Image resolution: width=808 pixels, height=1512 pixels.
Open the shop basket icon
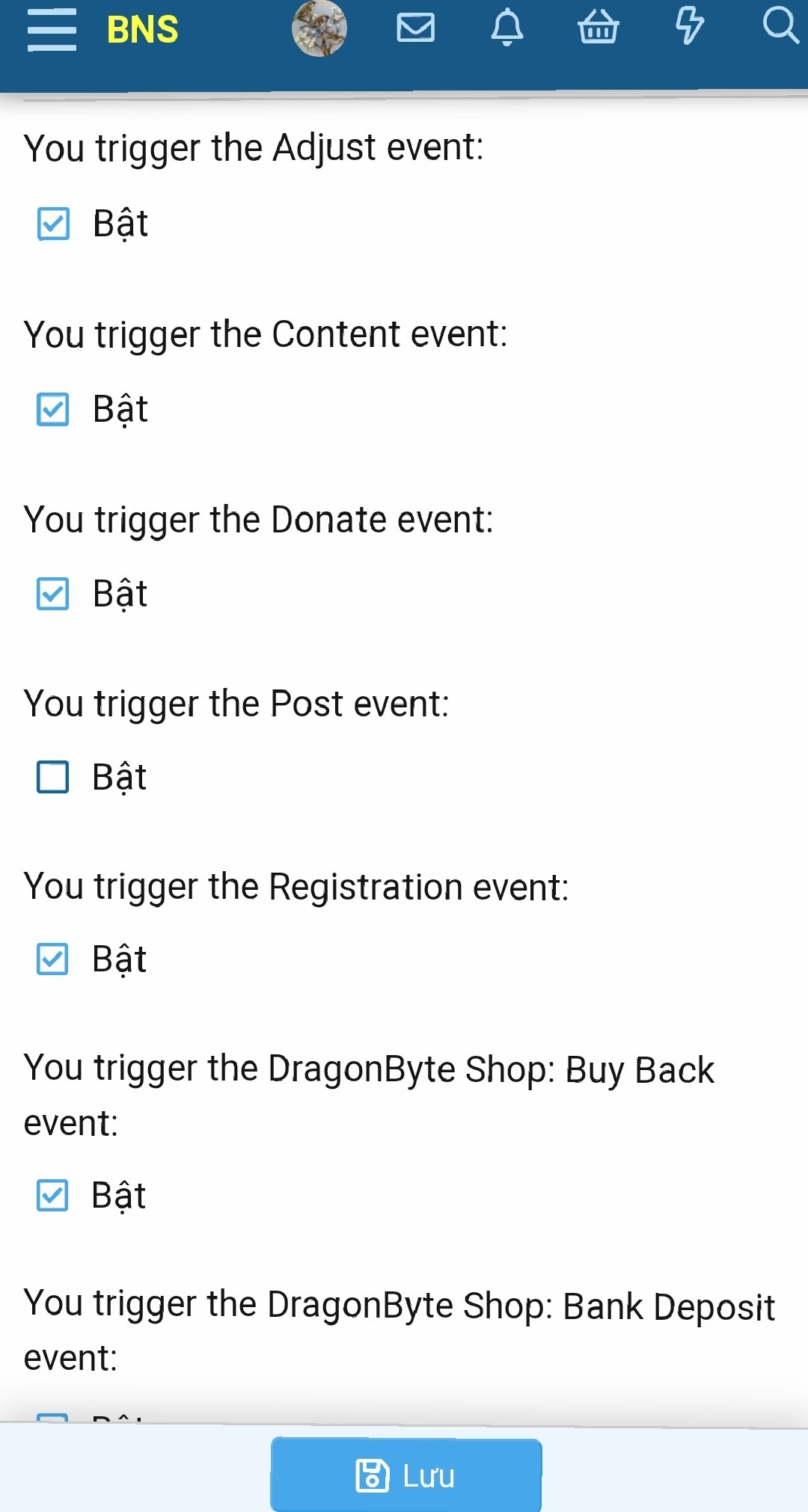(598, 28)
